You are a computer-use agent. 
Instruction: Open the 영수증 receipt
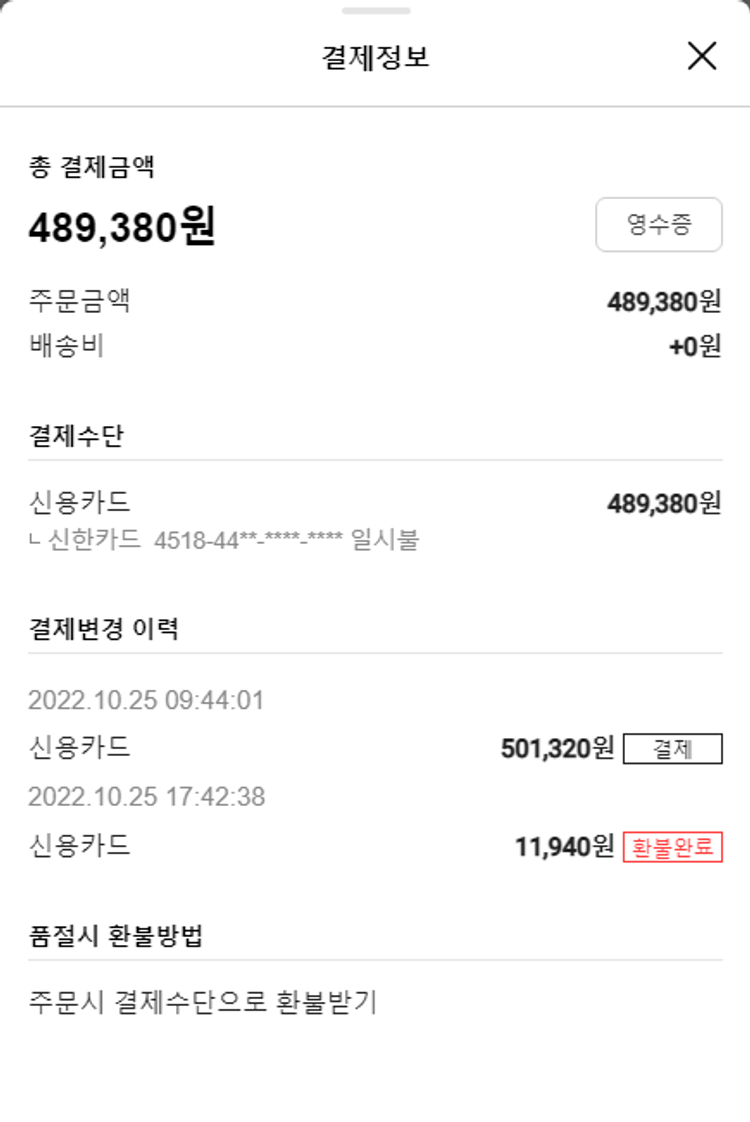(658, 224)
